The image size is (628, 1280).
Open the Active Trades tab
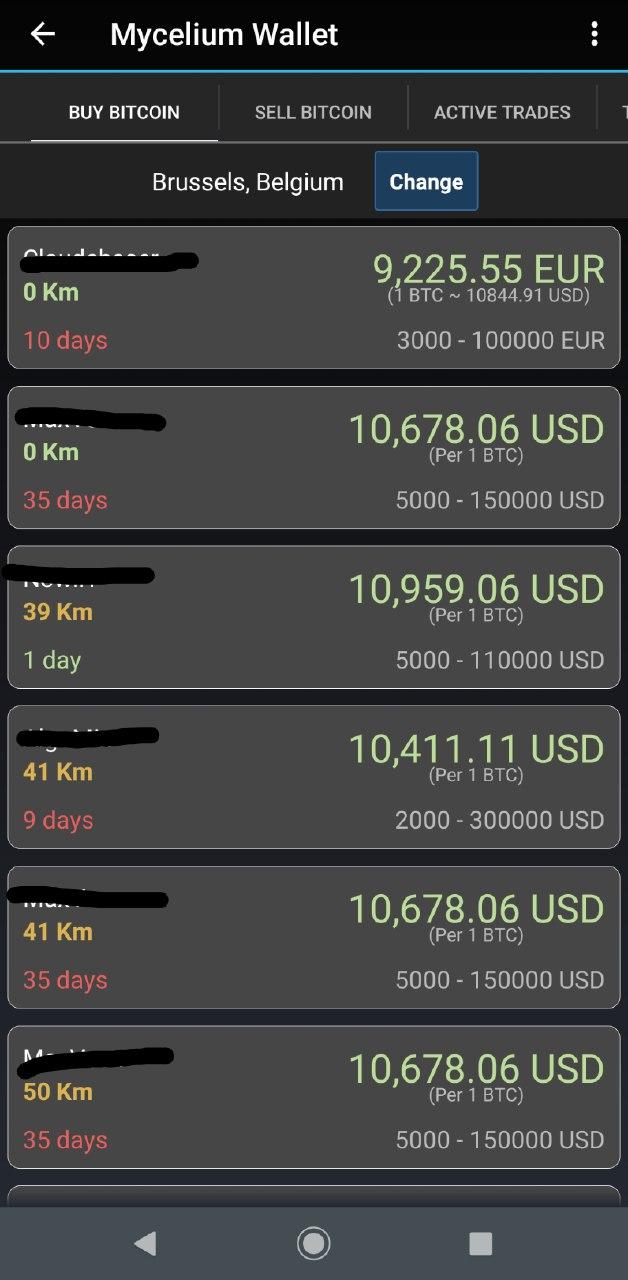[502, 112]
